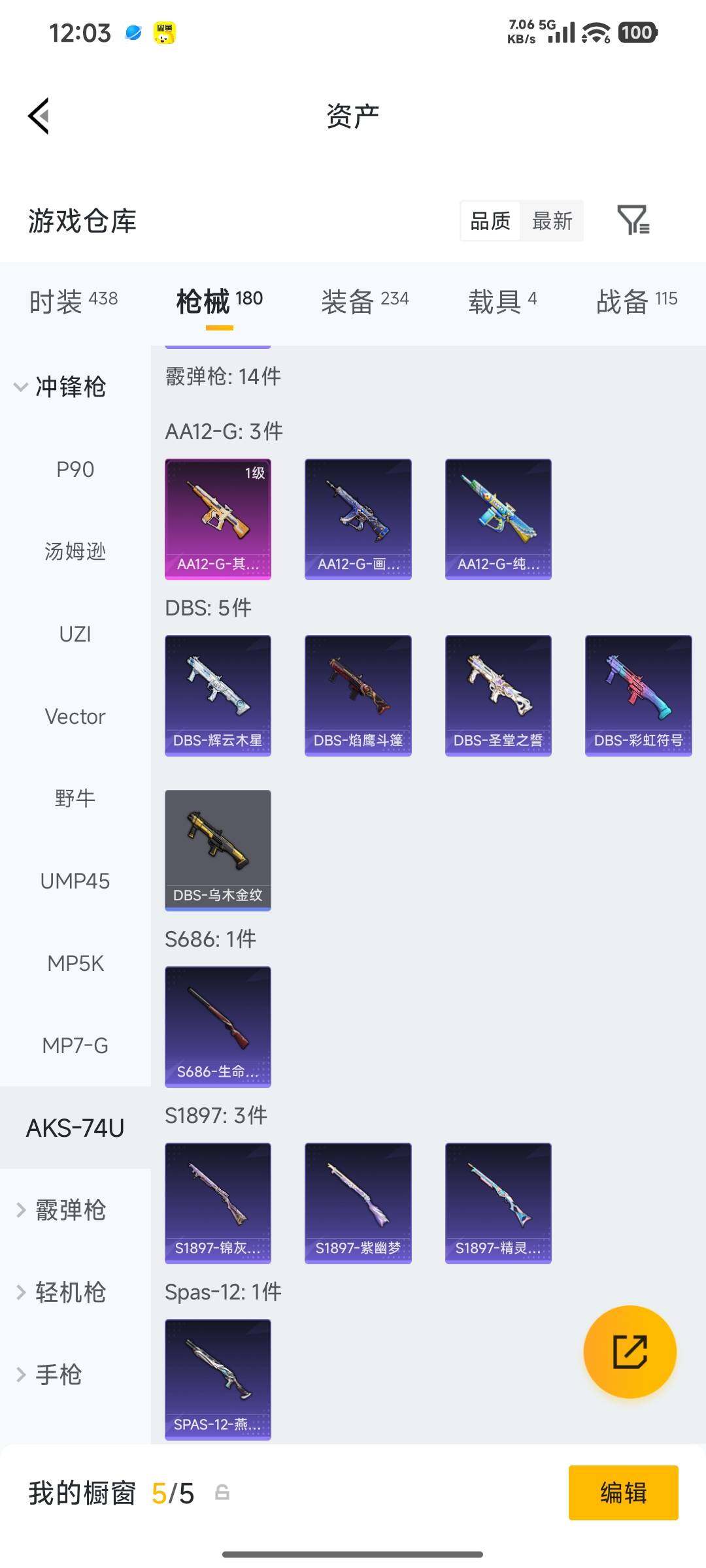Open the warehouse filter icon
Viewport: 706px width, 1568px height.
click(x=633, y=220)
